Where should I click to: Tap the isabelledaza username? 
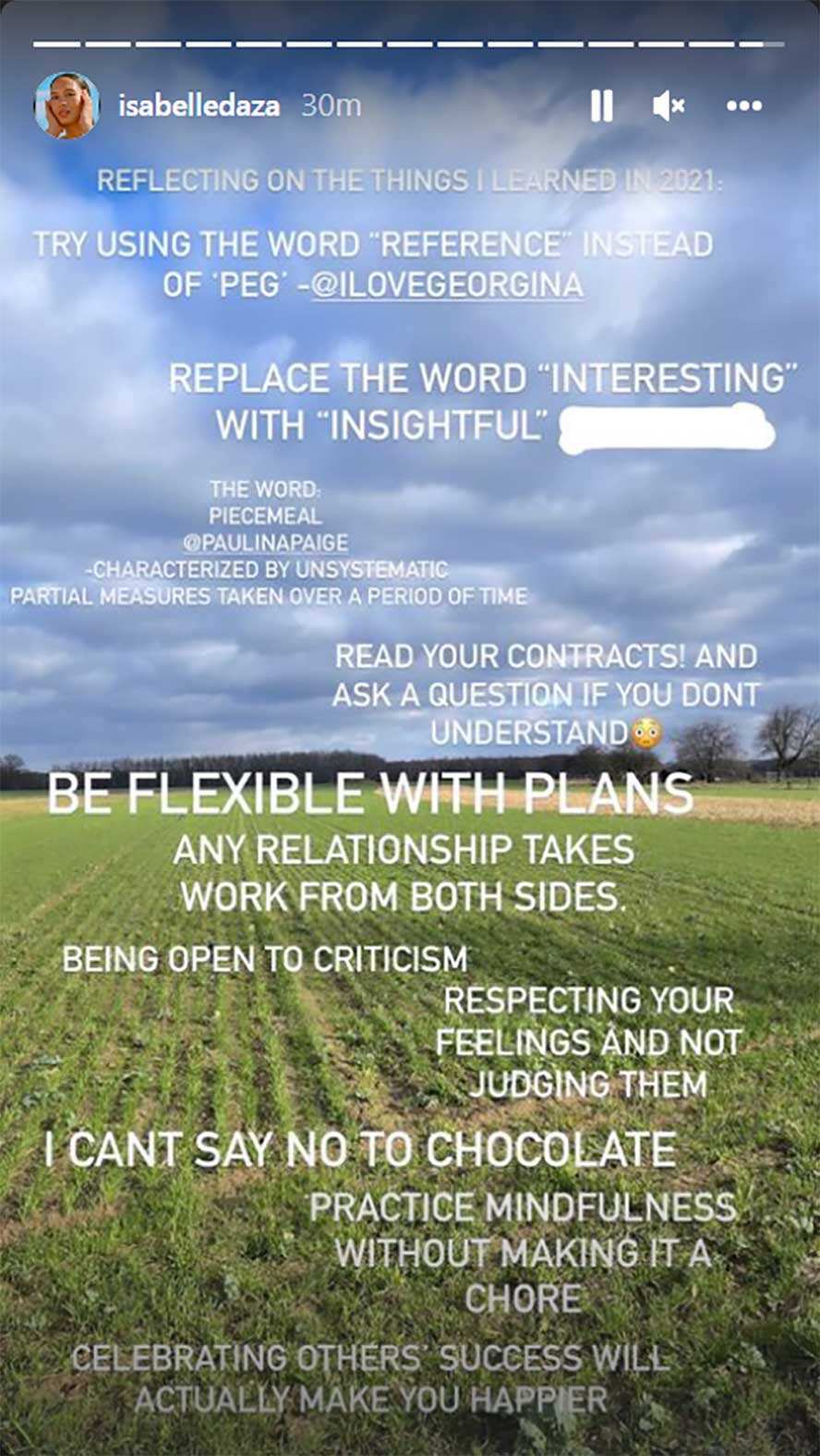tap(199, 106)
